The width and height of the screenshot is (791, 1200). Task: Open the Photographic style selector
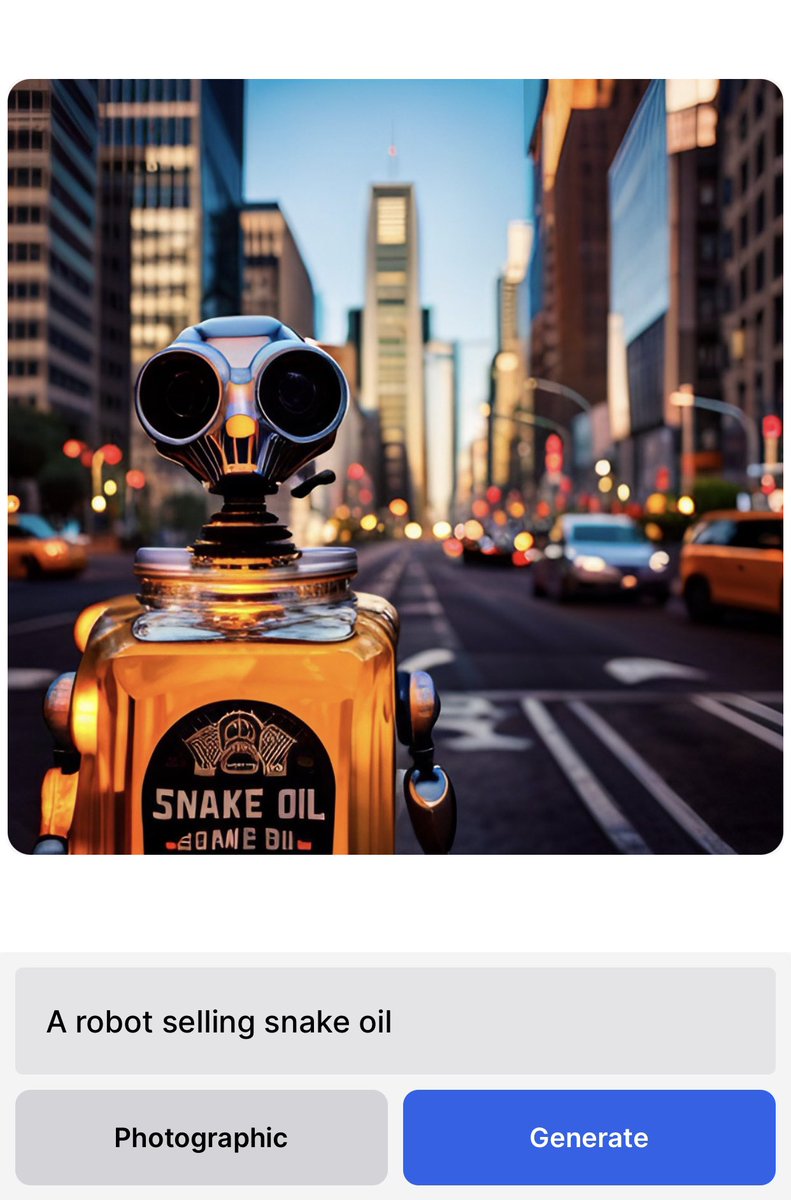coord(201,1137)
